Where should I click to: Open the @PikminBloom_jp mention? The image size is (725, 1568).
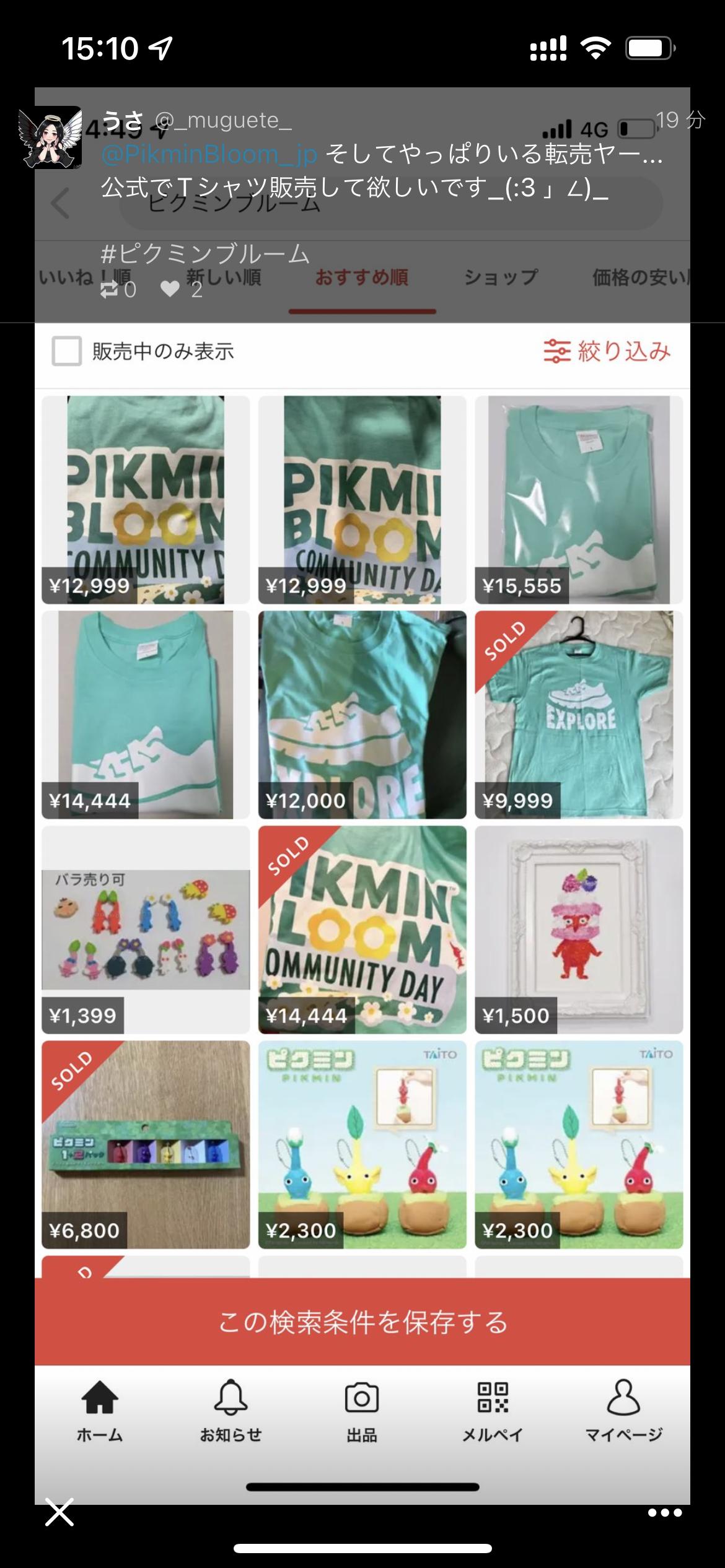click(209, 154)
